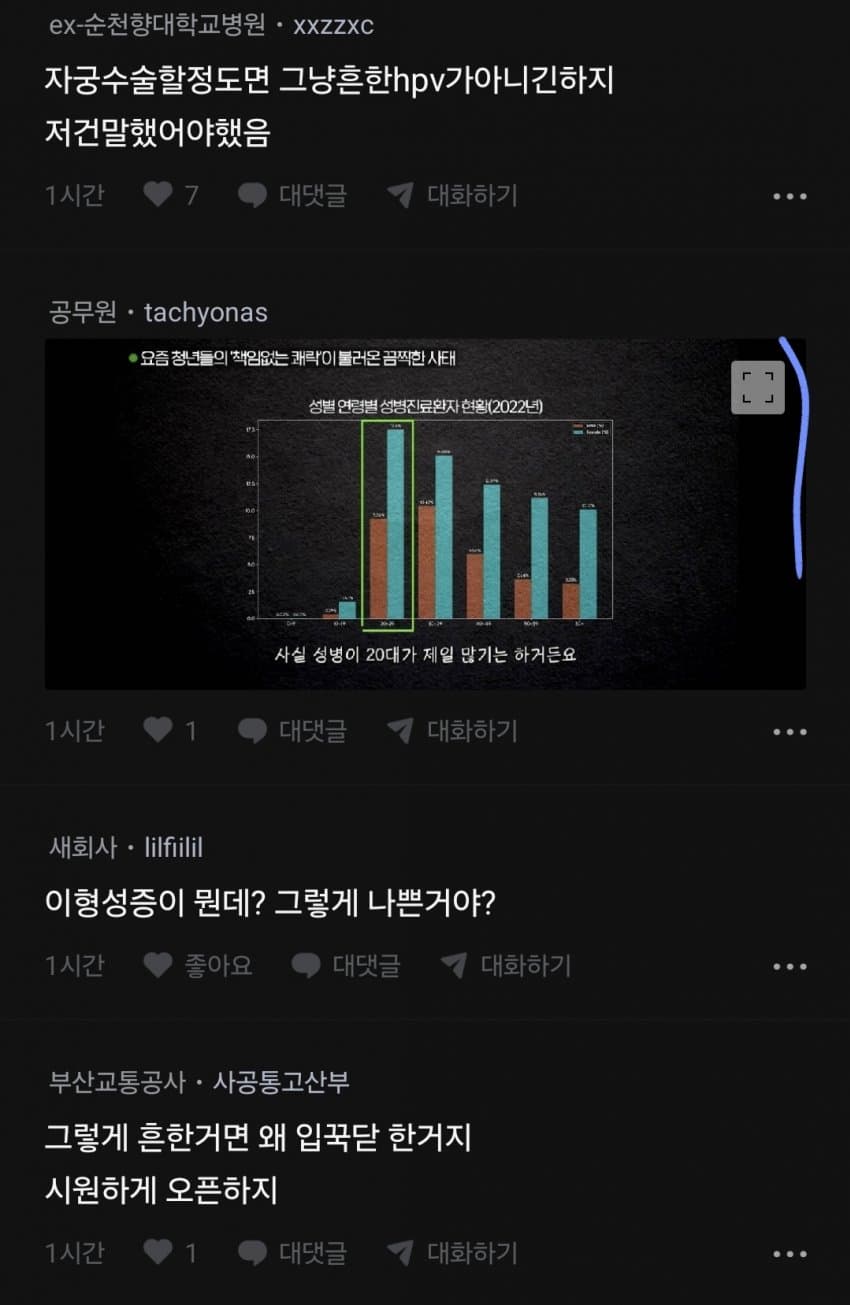
Task: Like 사공통고산부's comment
Action: 158,1252
